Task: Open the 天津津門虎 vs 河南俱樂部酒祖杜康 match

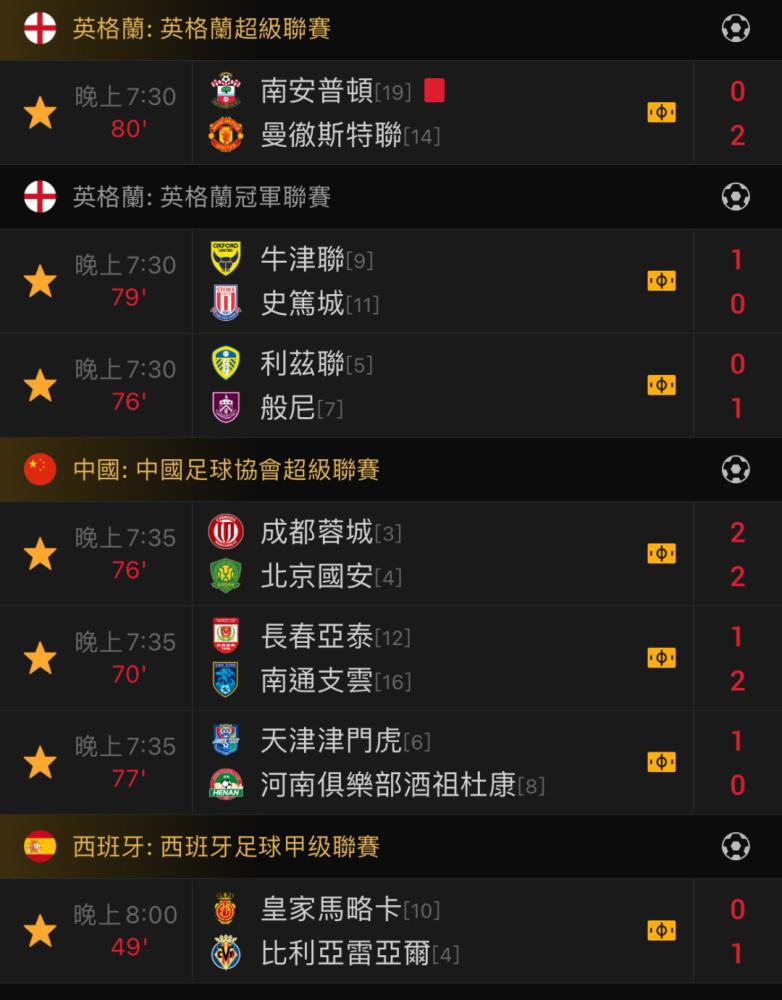Action: (x=391, y=762)
